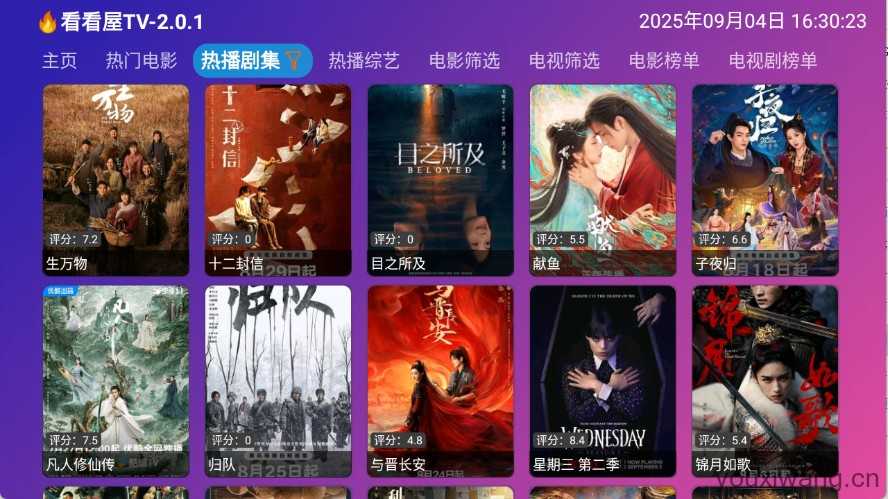
Task: Open the 献鱼 series card
Action: [x=602, y=180]
